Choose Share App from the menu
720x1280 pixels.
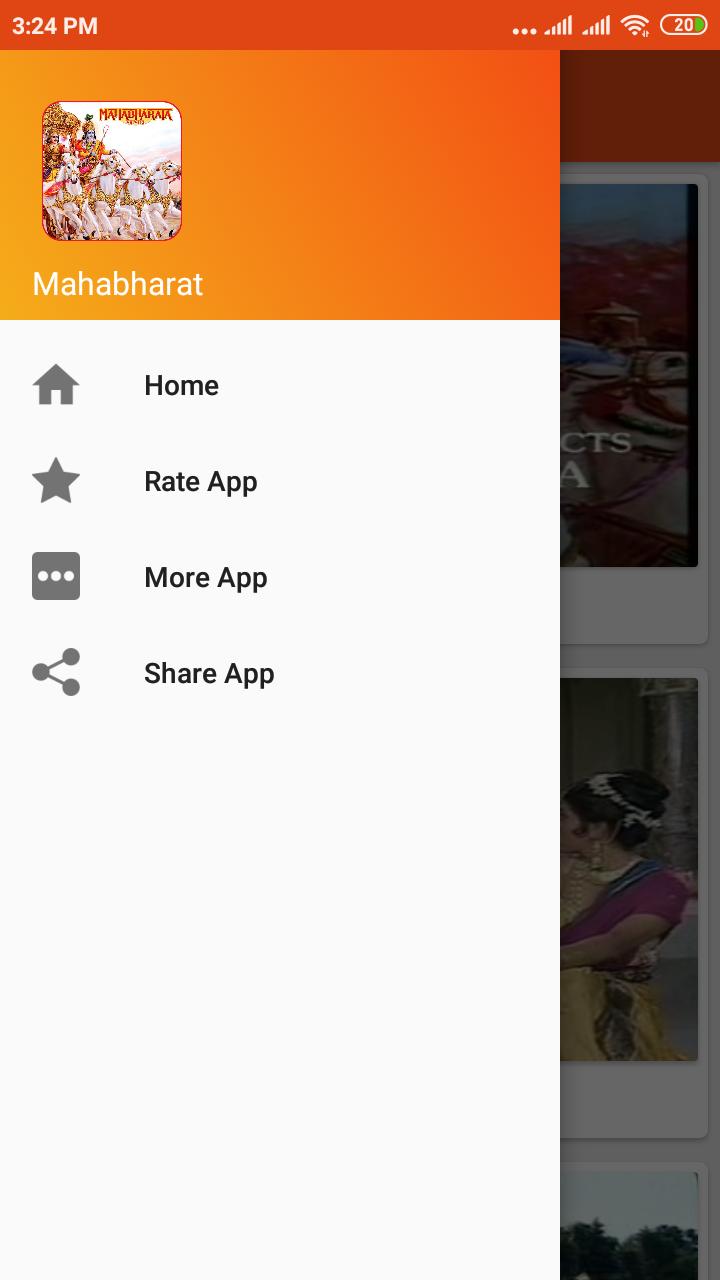[x=208, y=673]
